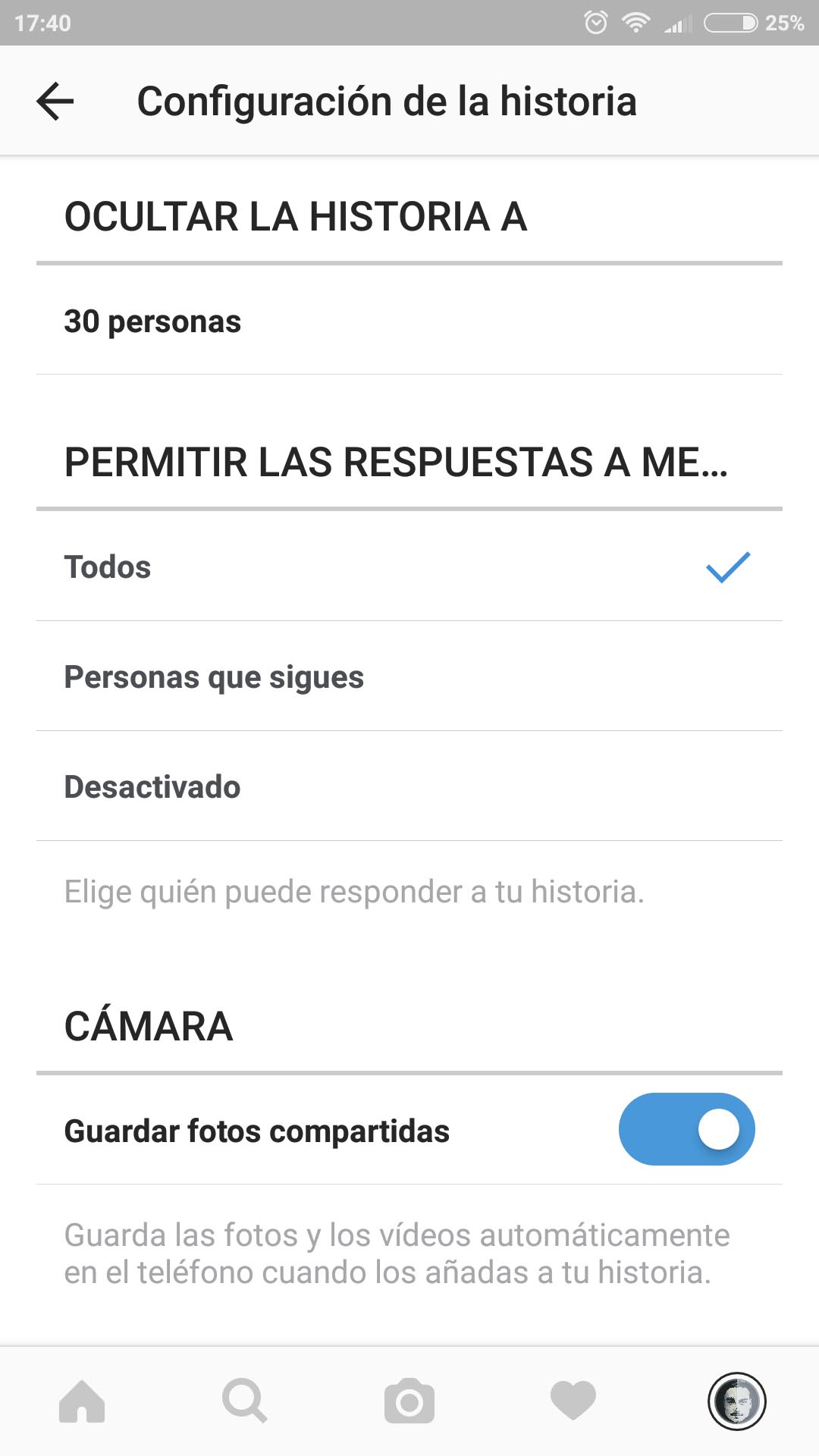Open the search tab
819x1456 pixels.
click(x=245, y=1401)
